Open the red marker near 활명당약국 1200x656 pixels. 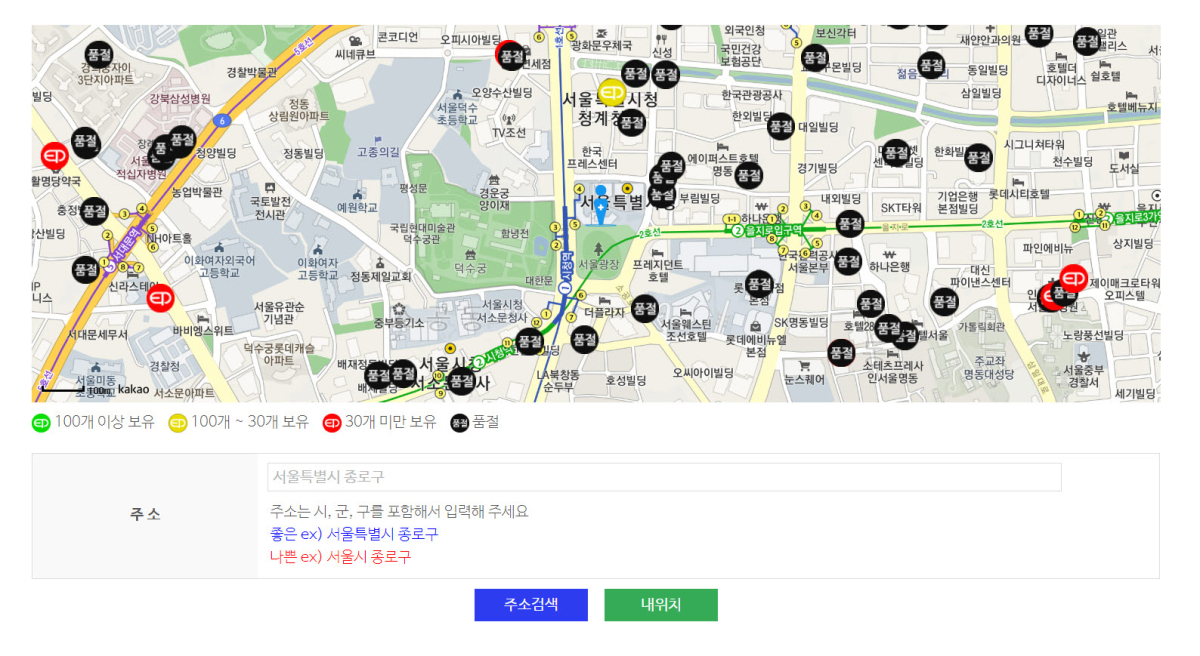[x=54, y=156]
